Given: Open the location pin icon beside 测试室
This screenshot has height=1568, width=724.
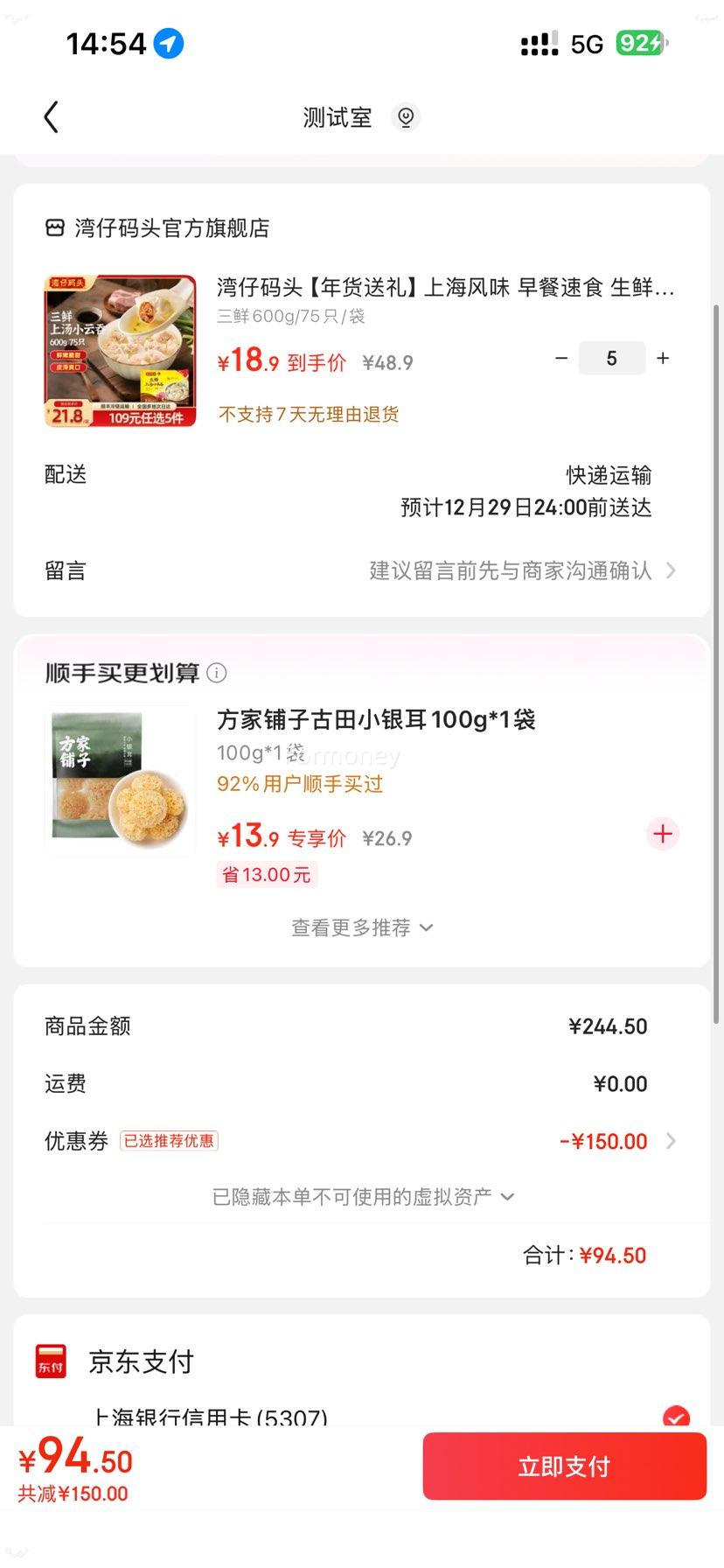Looking at the screenshot, I should coord(405,116).
